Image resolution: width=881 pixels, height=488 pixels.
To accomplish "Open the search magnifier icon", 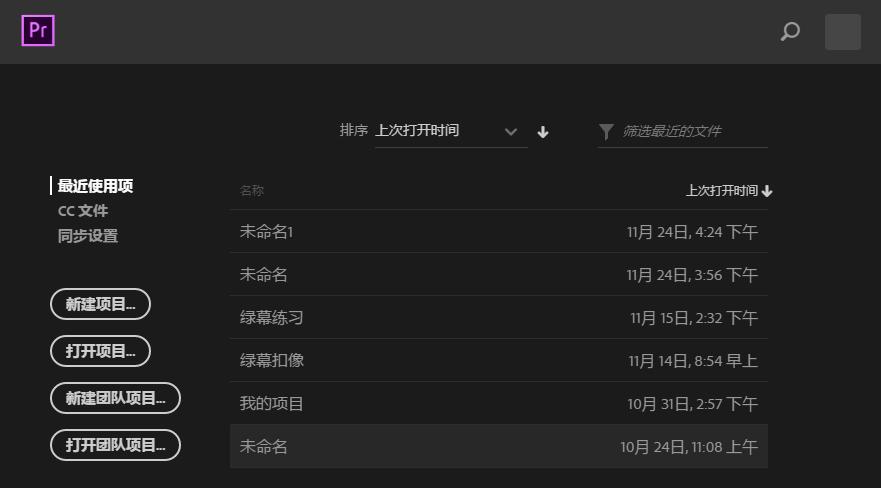I will (x=790, y=32).
